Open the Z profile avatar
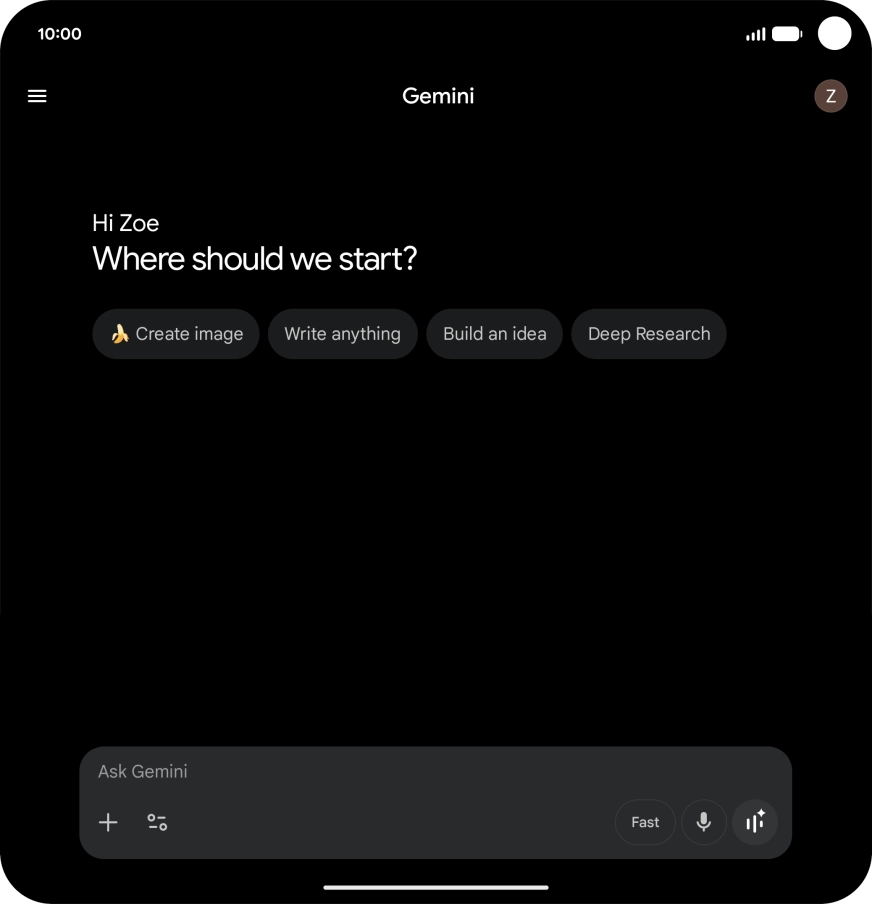This screenshot has height=904, width=872. tap(831, 96)
